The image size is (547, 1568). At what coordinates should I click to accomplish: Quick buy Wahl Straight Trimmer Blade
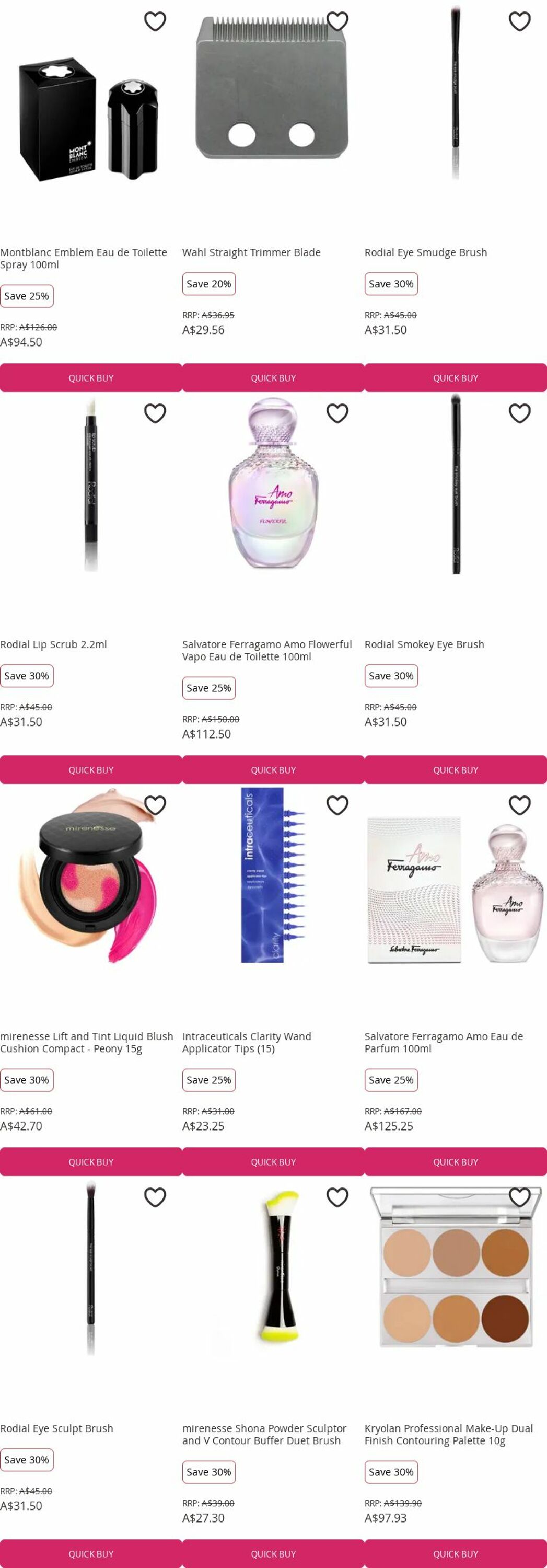point(273,378)
